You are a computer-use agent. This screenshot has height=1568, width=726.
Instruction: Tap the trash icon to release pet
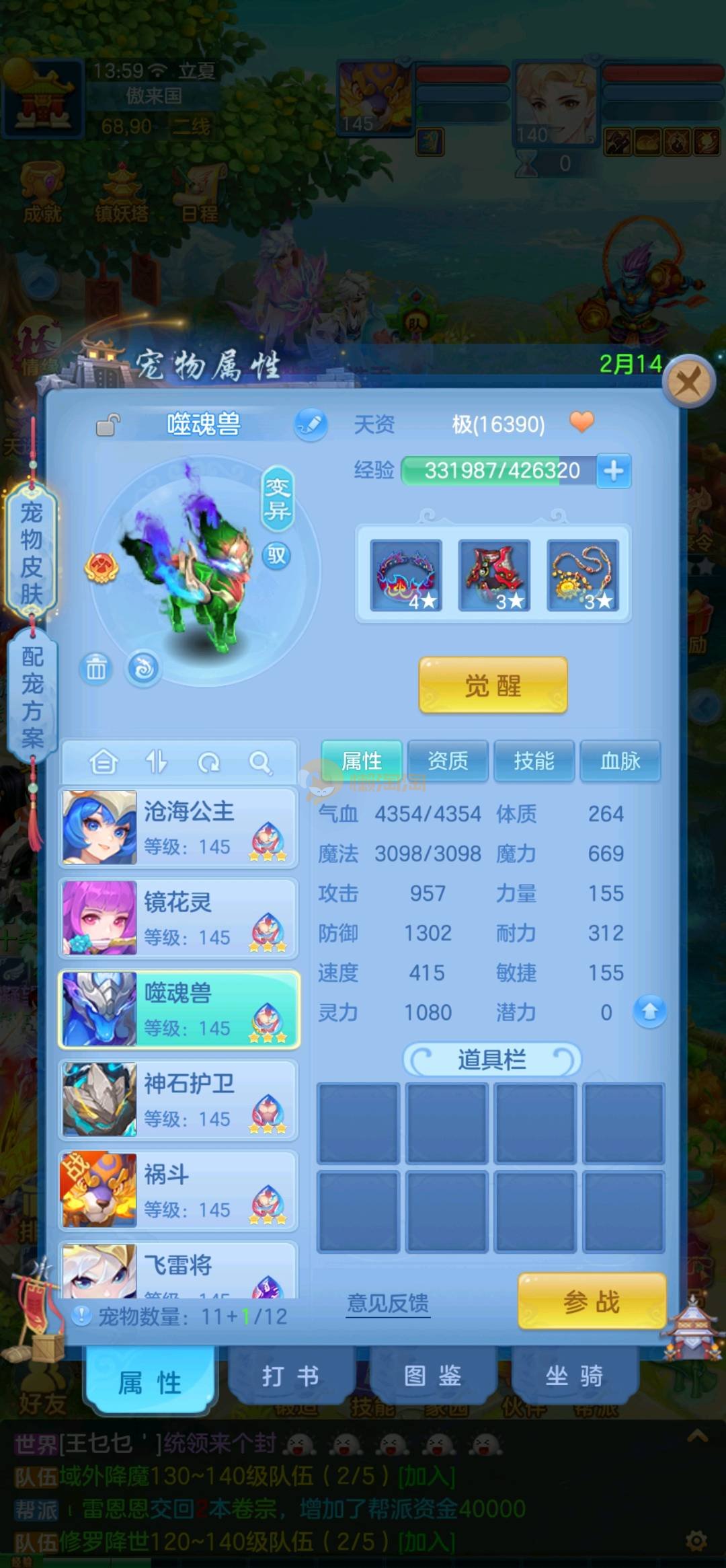pos(95,669)
